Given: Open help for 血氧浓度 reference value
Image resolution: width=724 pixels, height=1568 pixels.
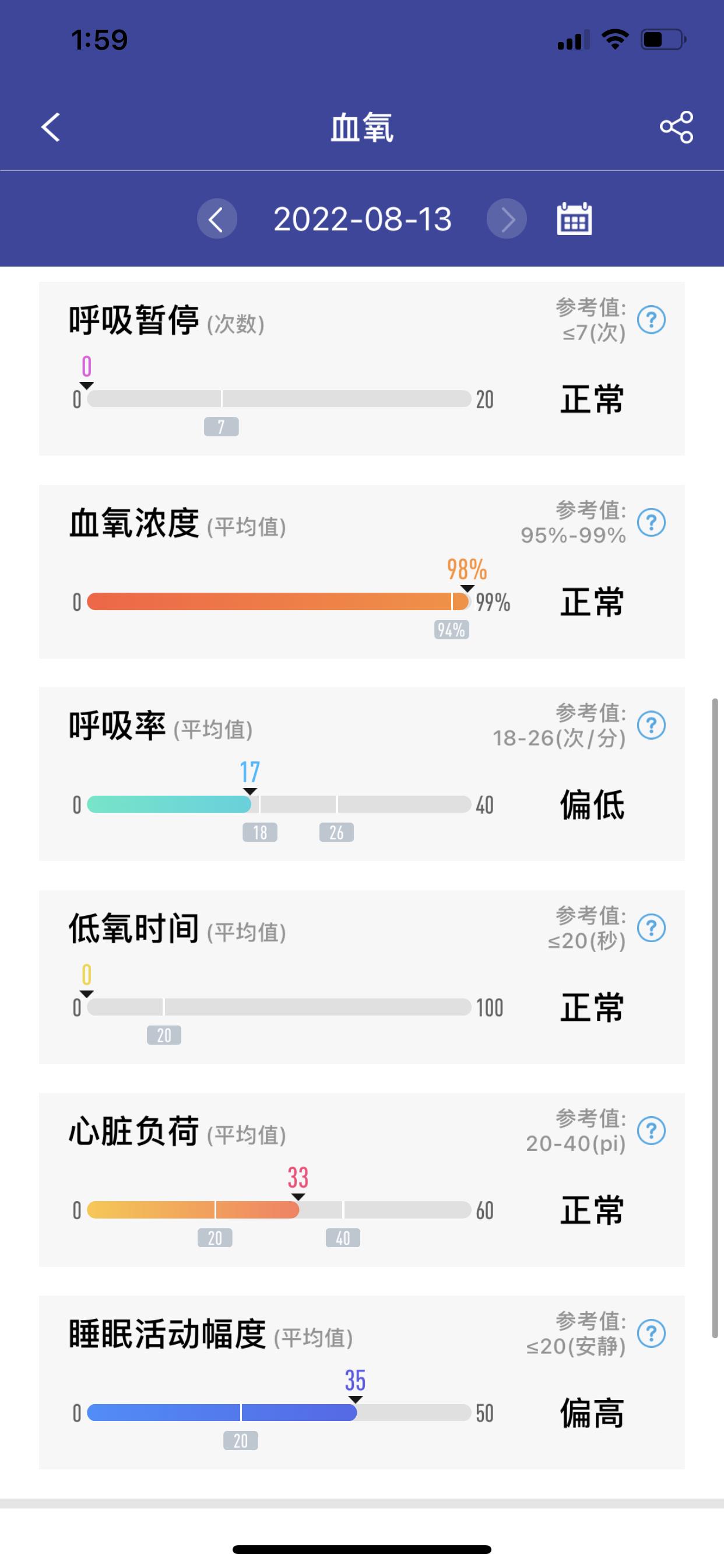Looking at the screenshot, I should click(652, 521).
